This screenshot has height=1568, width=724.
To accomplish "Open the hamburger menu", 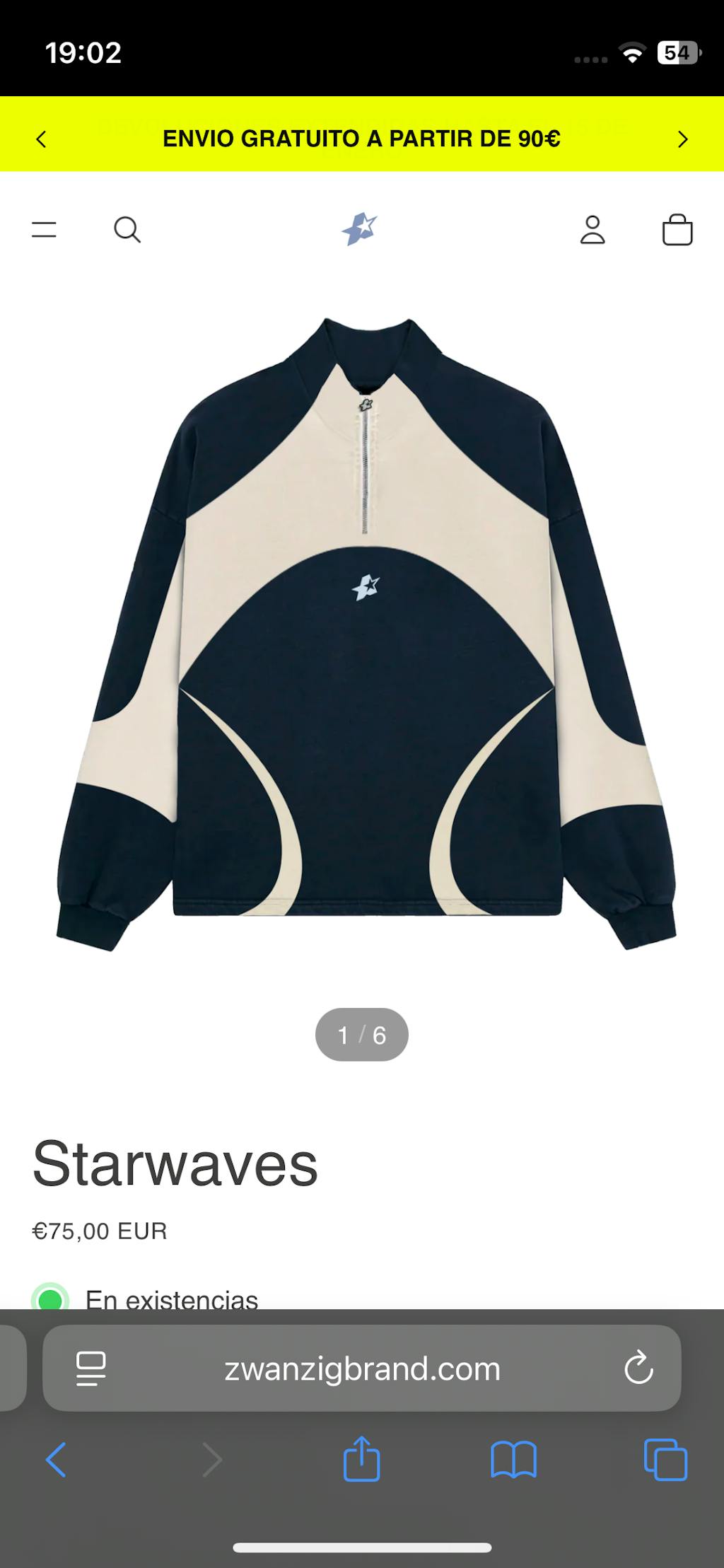I will [44, 230].
